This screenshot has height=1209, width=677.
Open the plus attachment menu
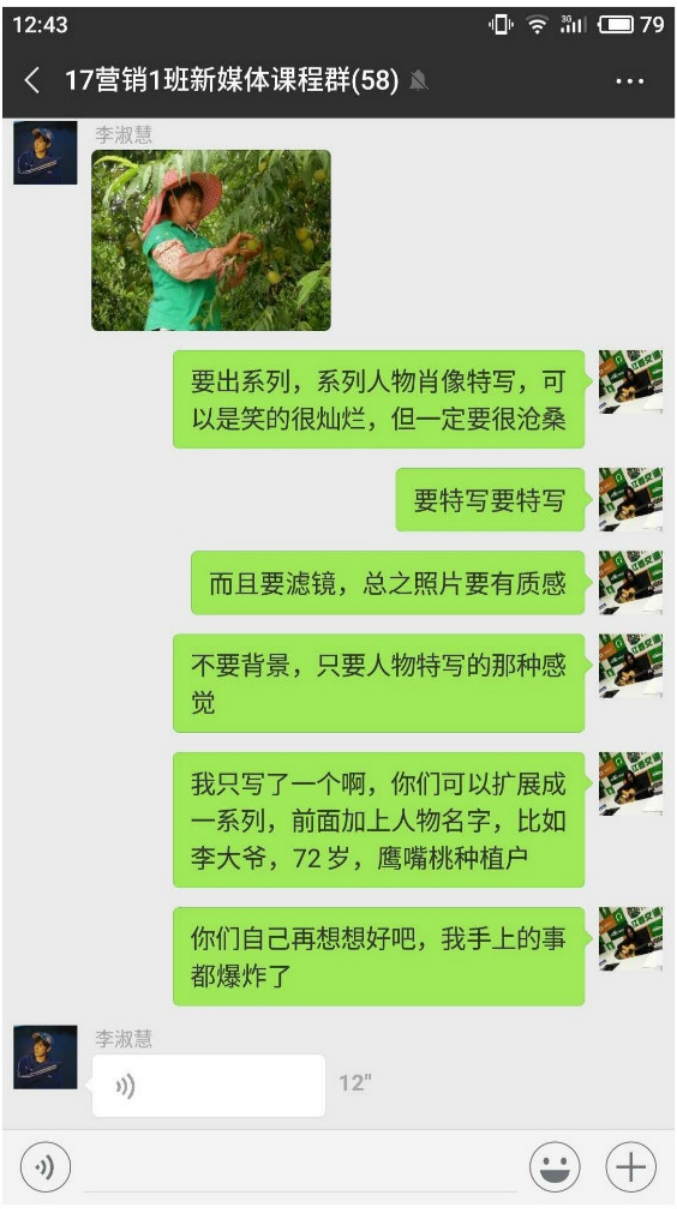coord(630,1167)
